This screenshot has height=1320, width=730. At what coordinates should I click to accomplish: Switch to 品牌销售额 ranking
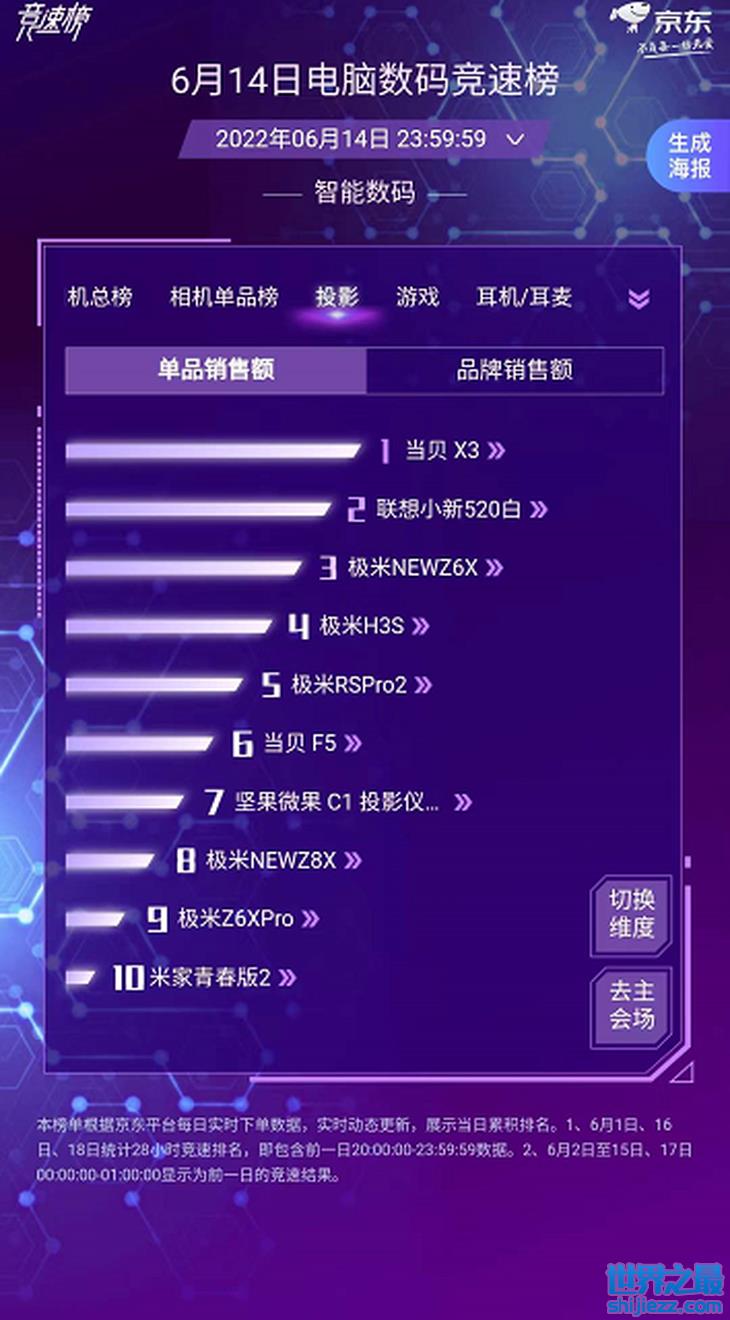tap(514, 370)
